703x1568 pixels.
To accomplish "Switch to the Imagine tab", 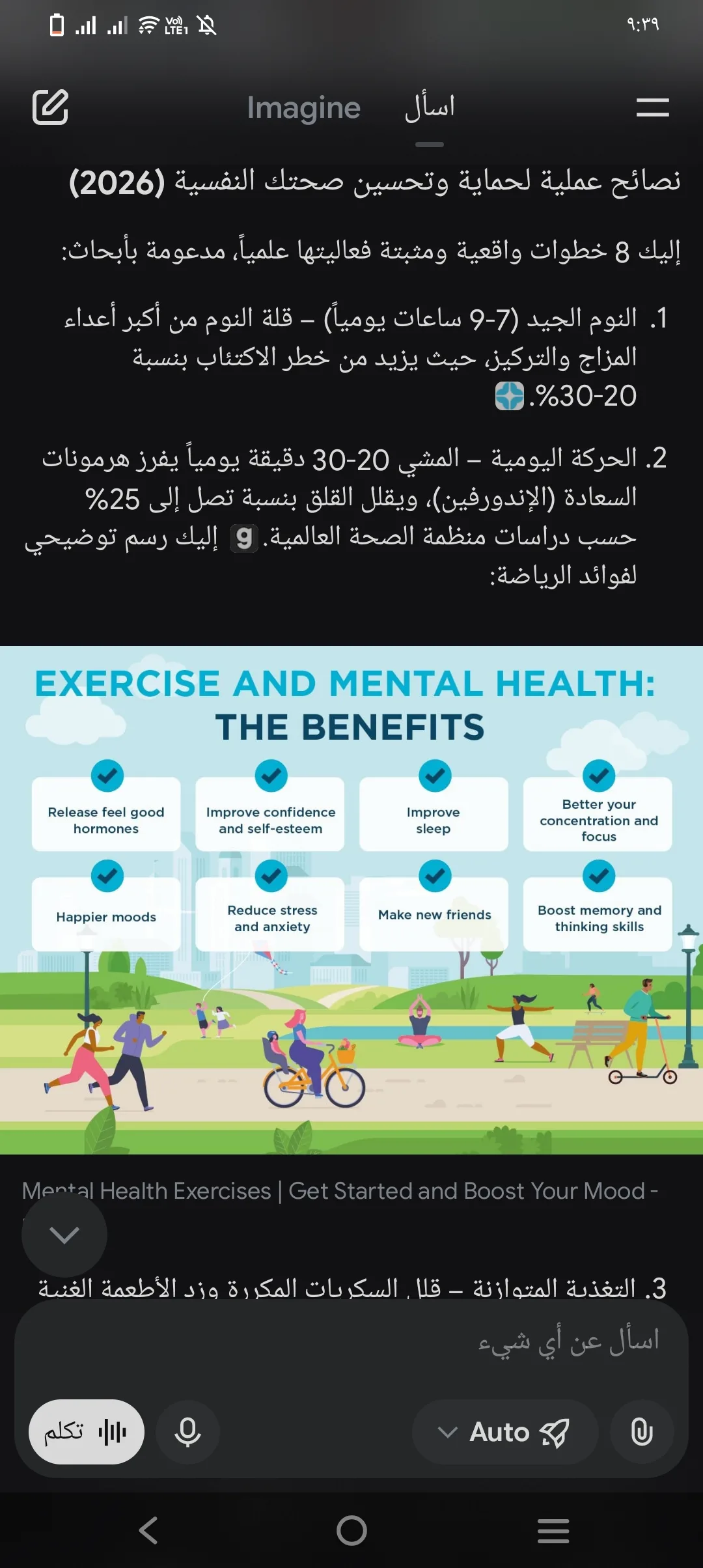I will pos(303,107).
